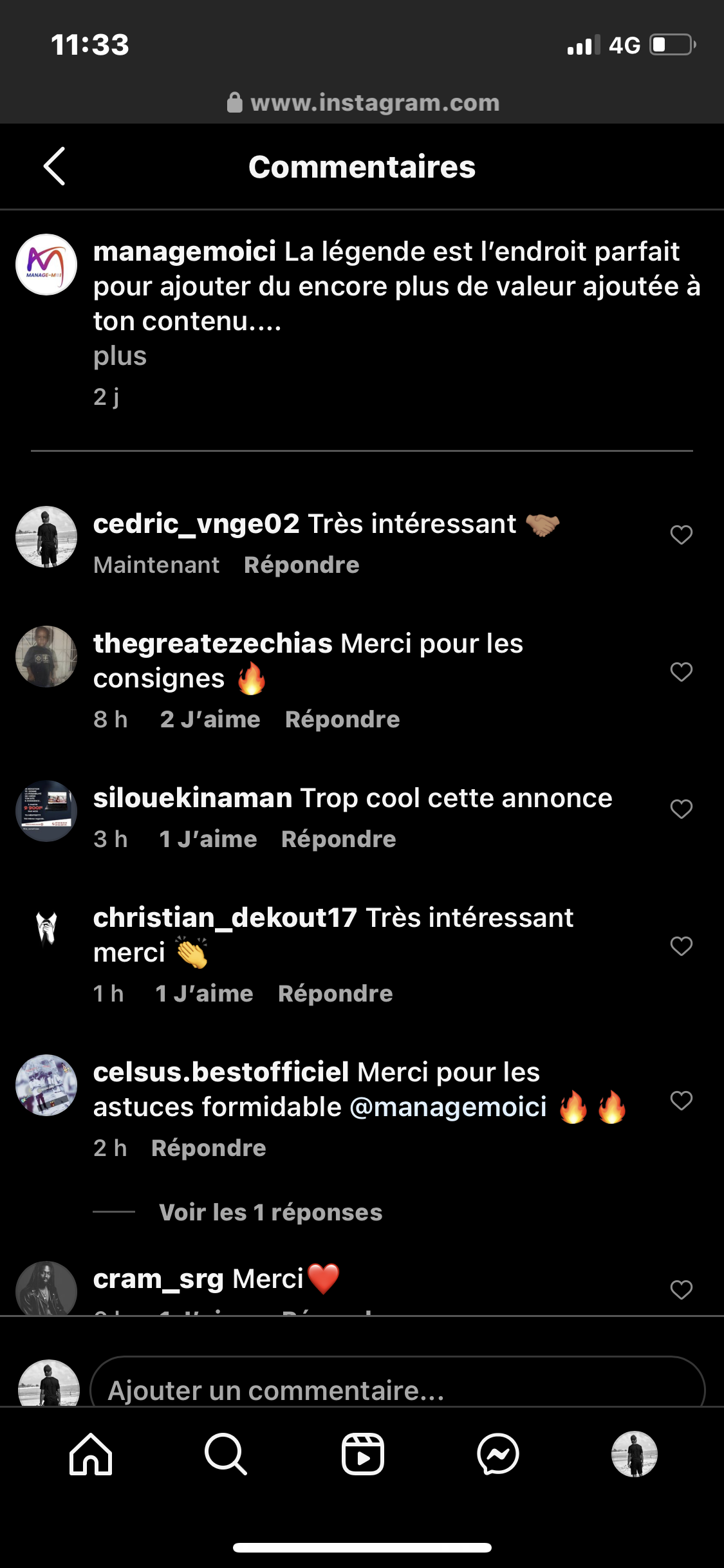Screen dimensions: 724x1568
Task: Open the @managemoici mention link
Action: tap(448, 1107)
